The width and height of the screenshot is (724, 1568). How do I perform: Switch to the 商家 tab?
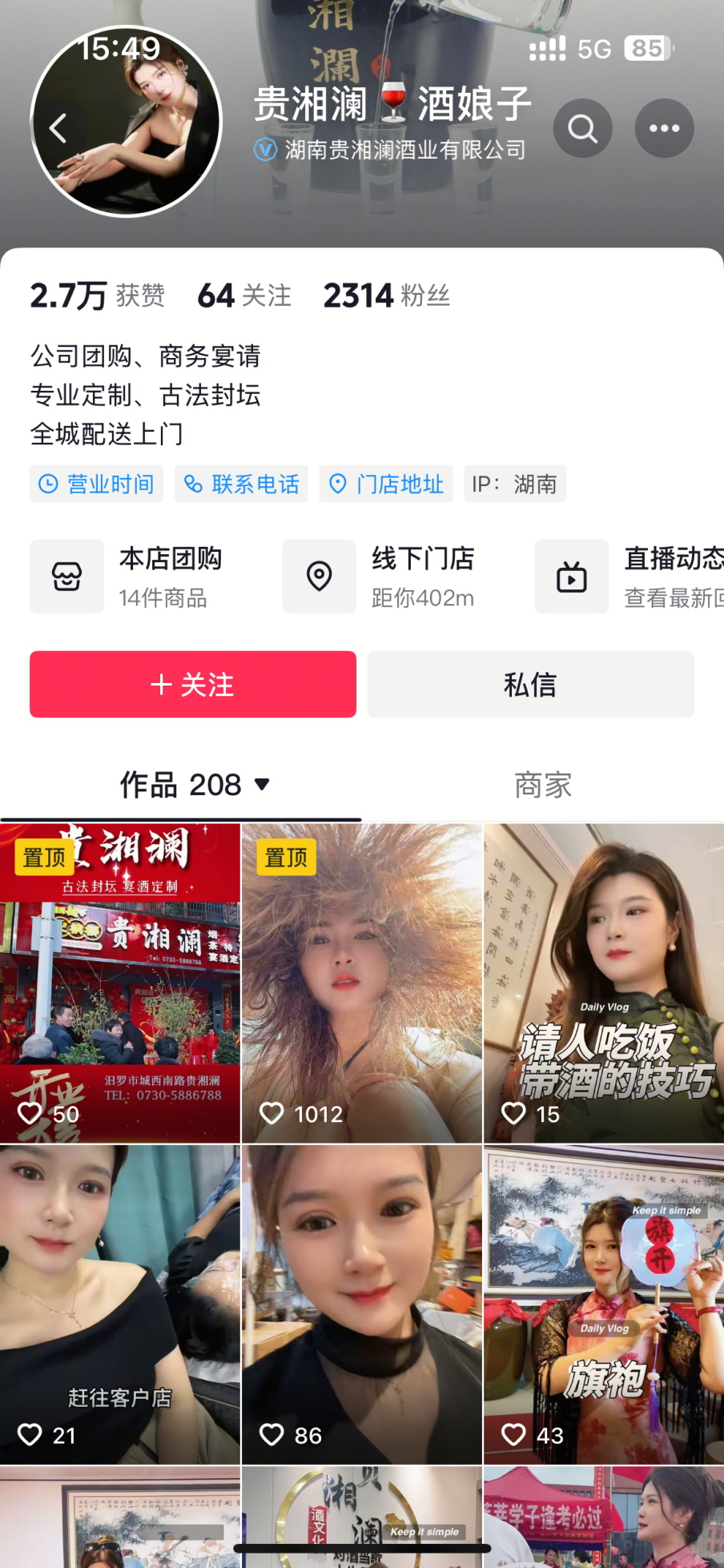pyautogui.click(x=543, y=785)
